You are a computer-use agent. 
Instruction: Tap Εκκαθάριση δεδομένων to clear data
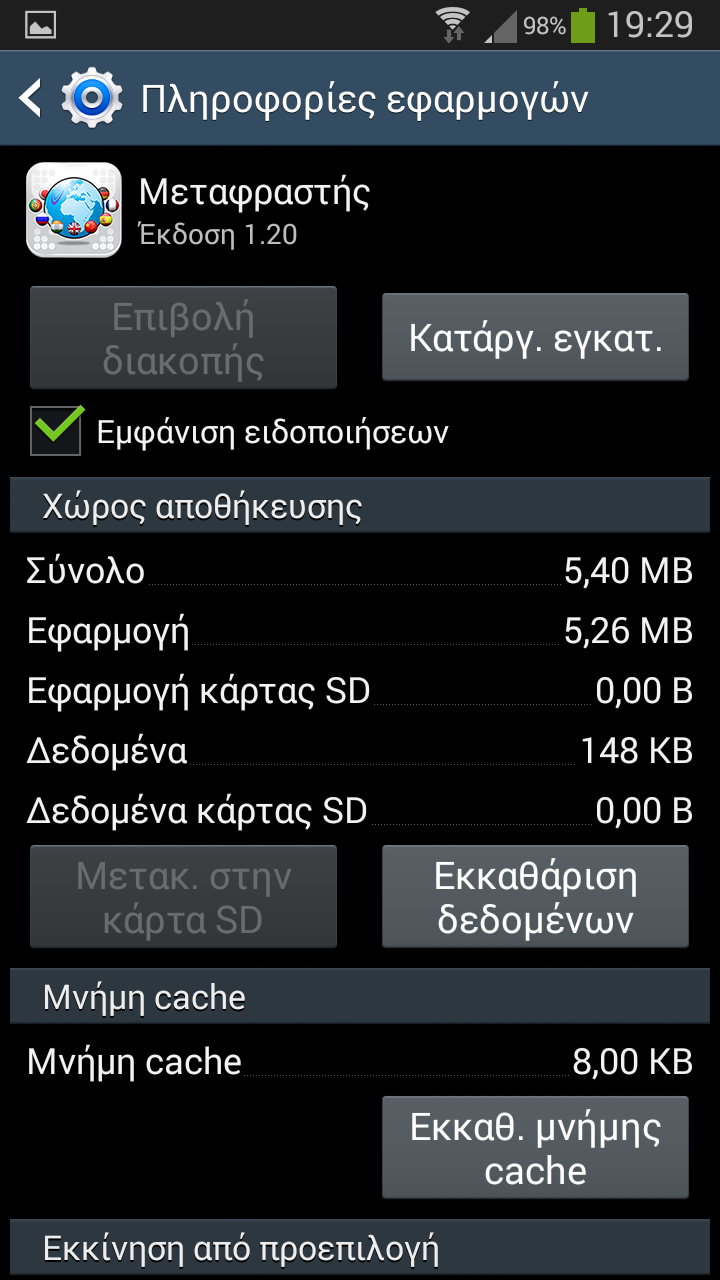point(535,896)
